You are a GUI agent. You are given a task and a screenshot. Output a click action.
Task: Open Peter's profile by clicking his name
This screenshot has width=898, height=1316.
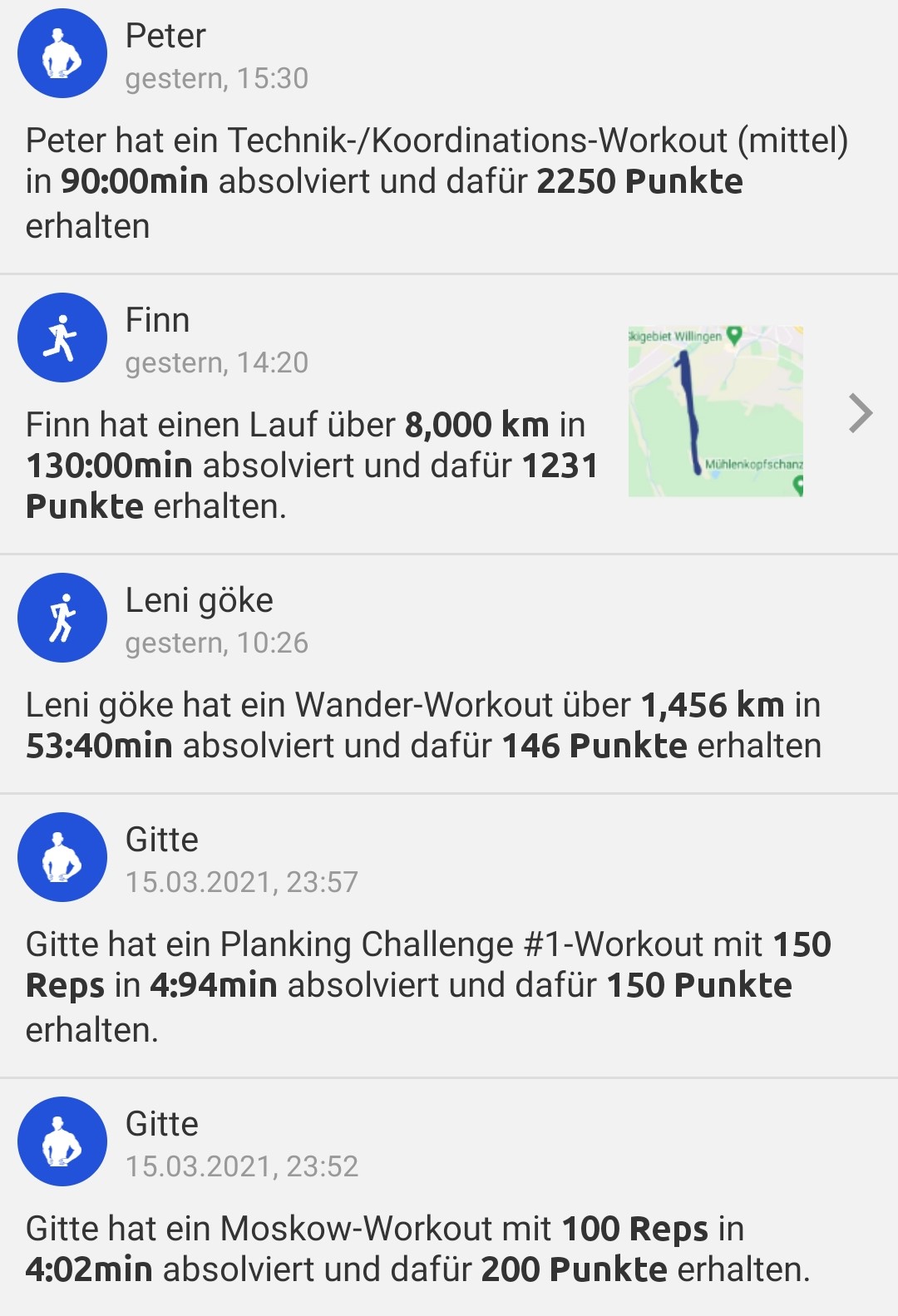tap(164, 36)
